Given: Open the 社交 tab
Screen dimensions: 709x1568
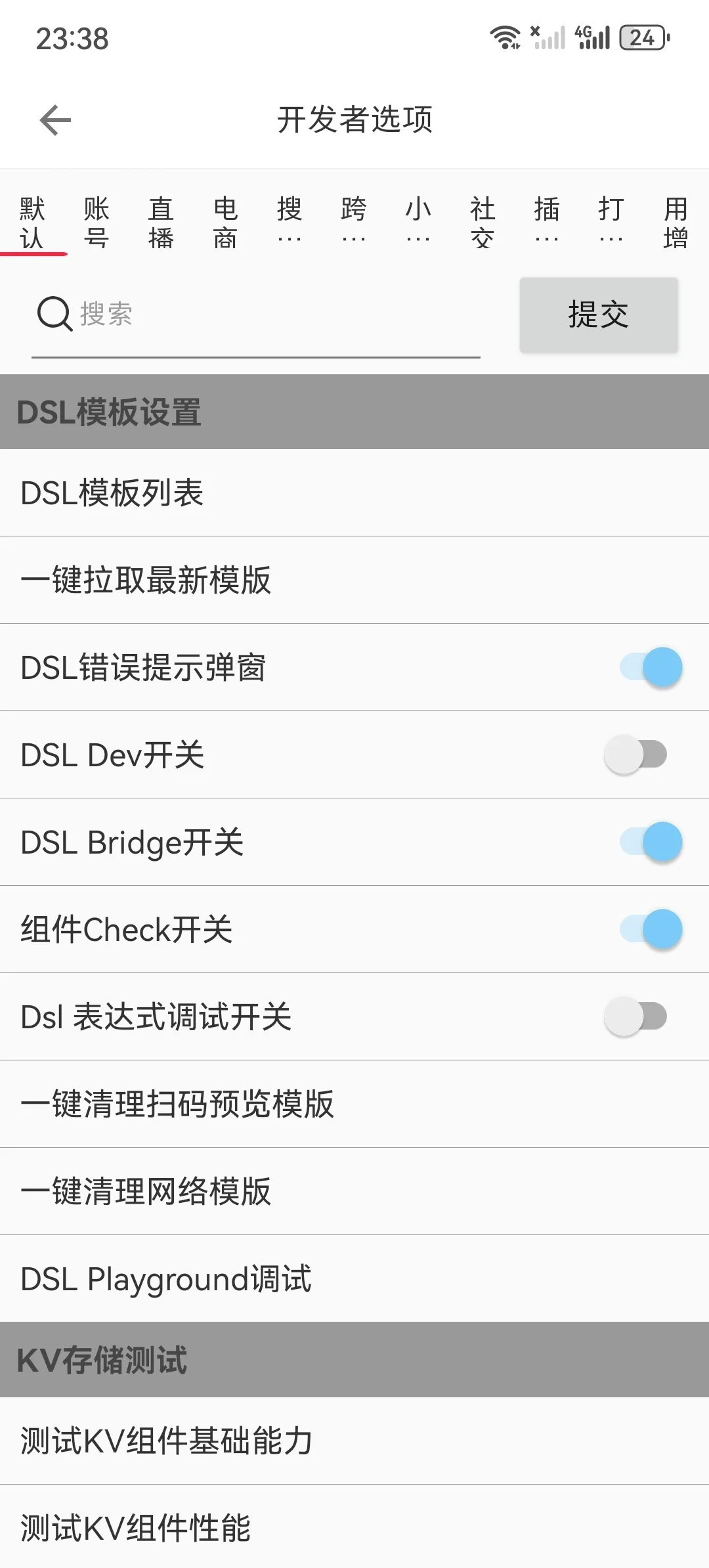Looking at the screenshot, I should tap(483, 223).
